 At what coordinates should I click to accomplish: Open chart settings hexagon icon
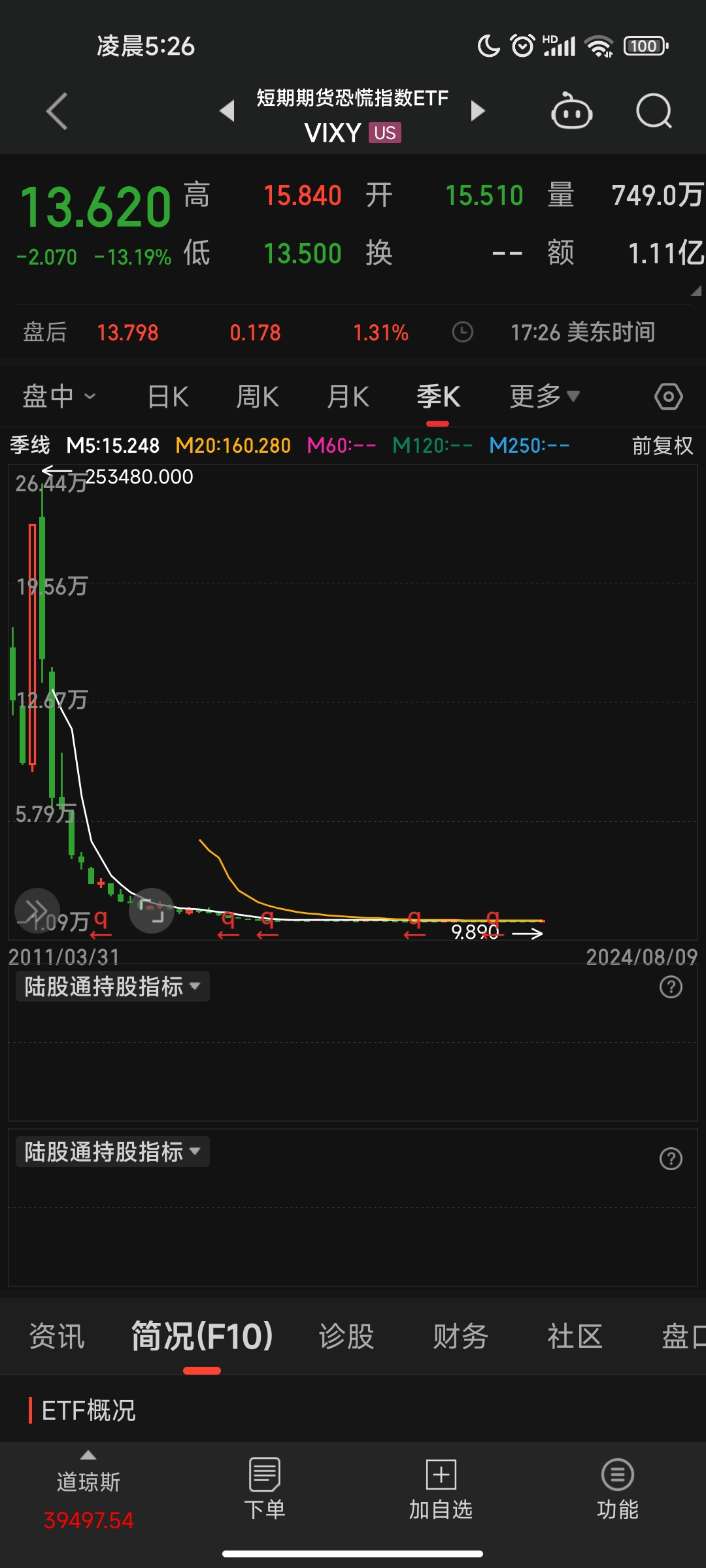click(668, 397)
